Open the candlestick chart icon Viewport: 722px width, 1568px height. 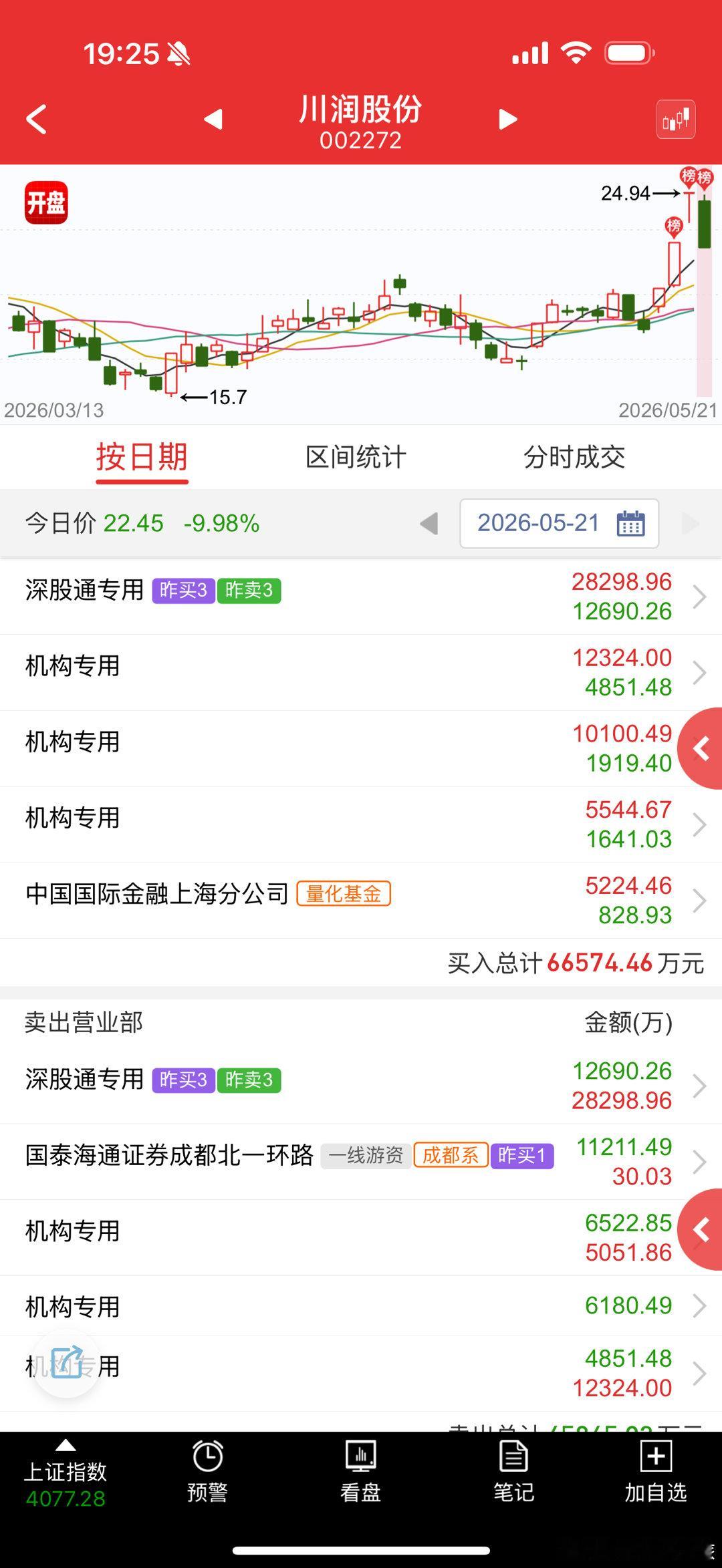coord(676,120)
